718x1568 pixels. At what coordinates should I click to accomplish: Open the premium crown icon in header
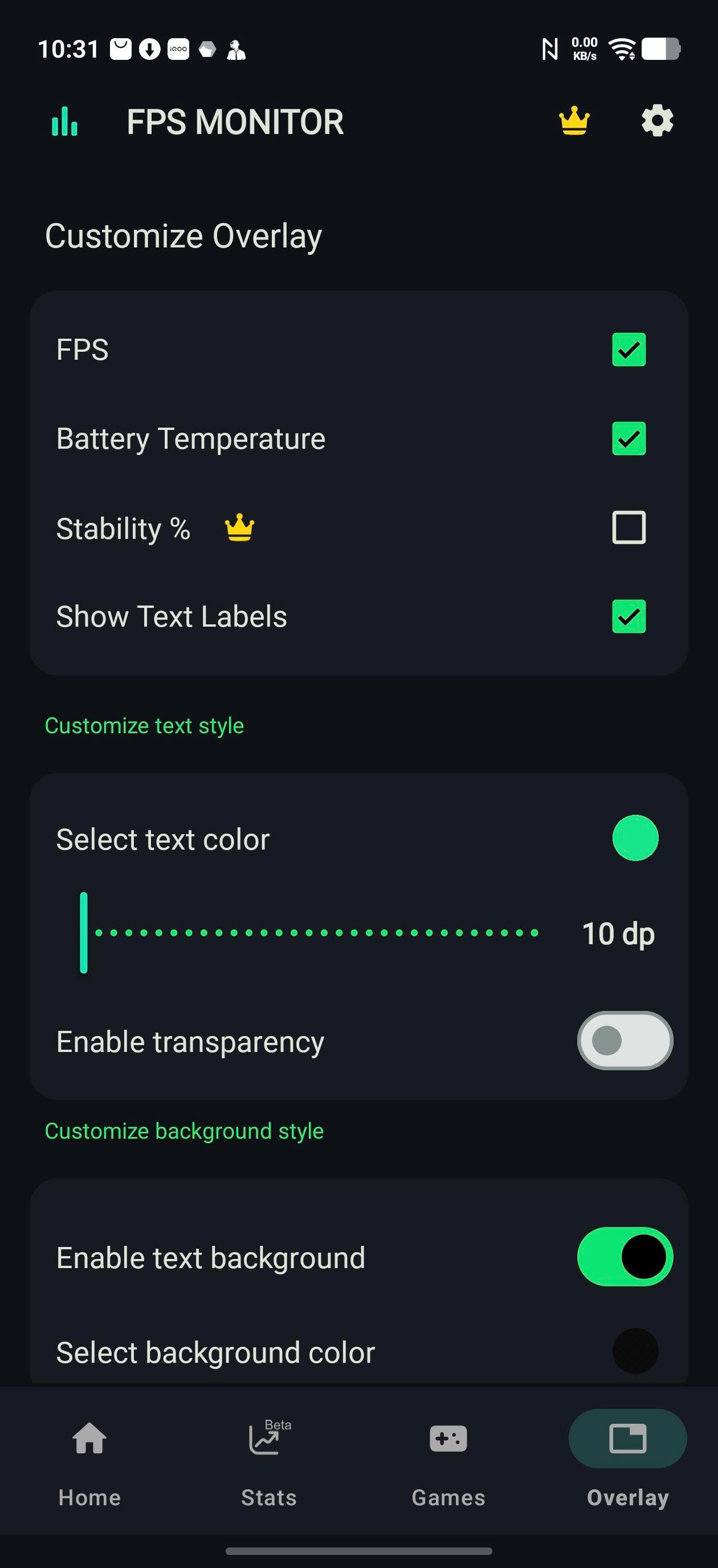click(x=574, y=121)
